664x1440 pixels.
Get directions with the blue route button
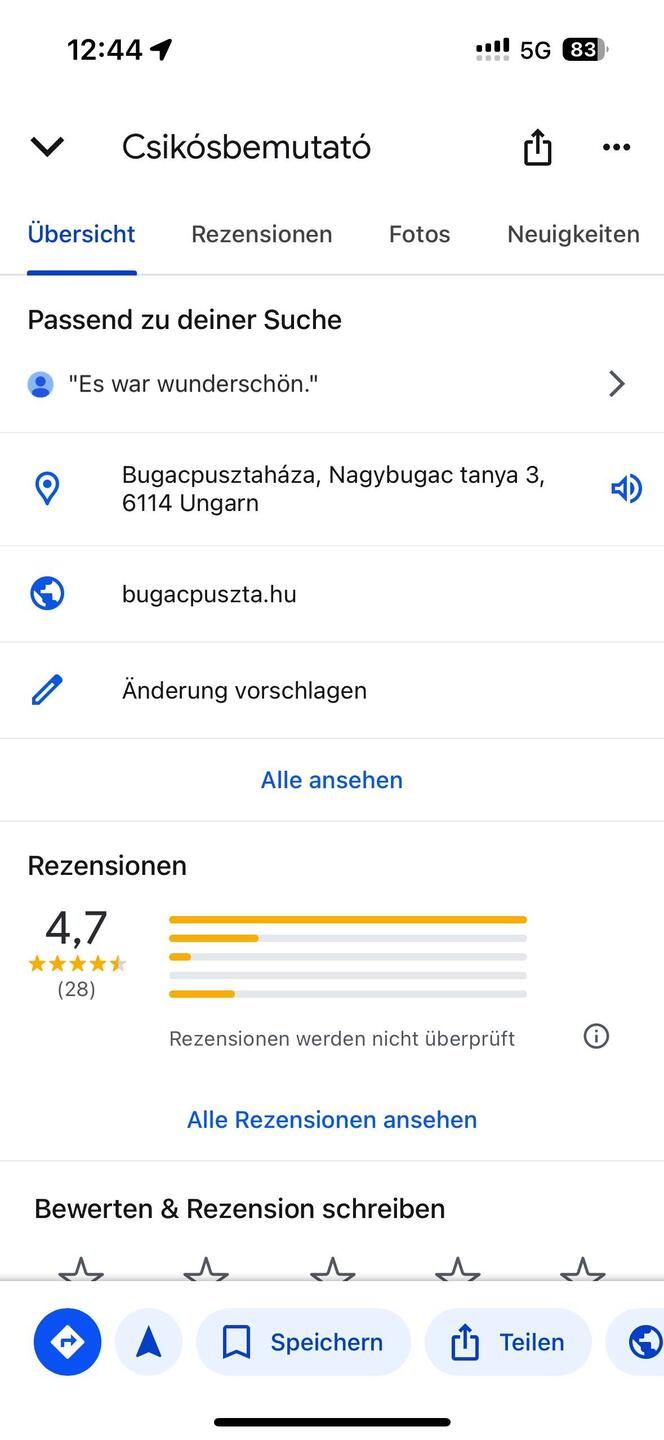68,1342
